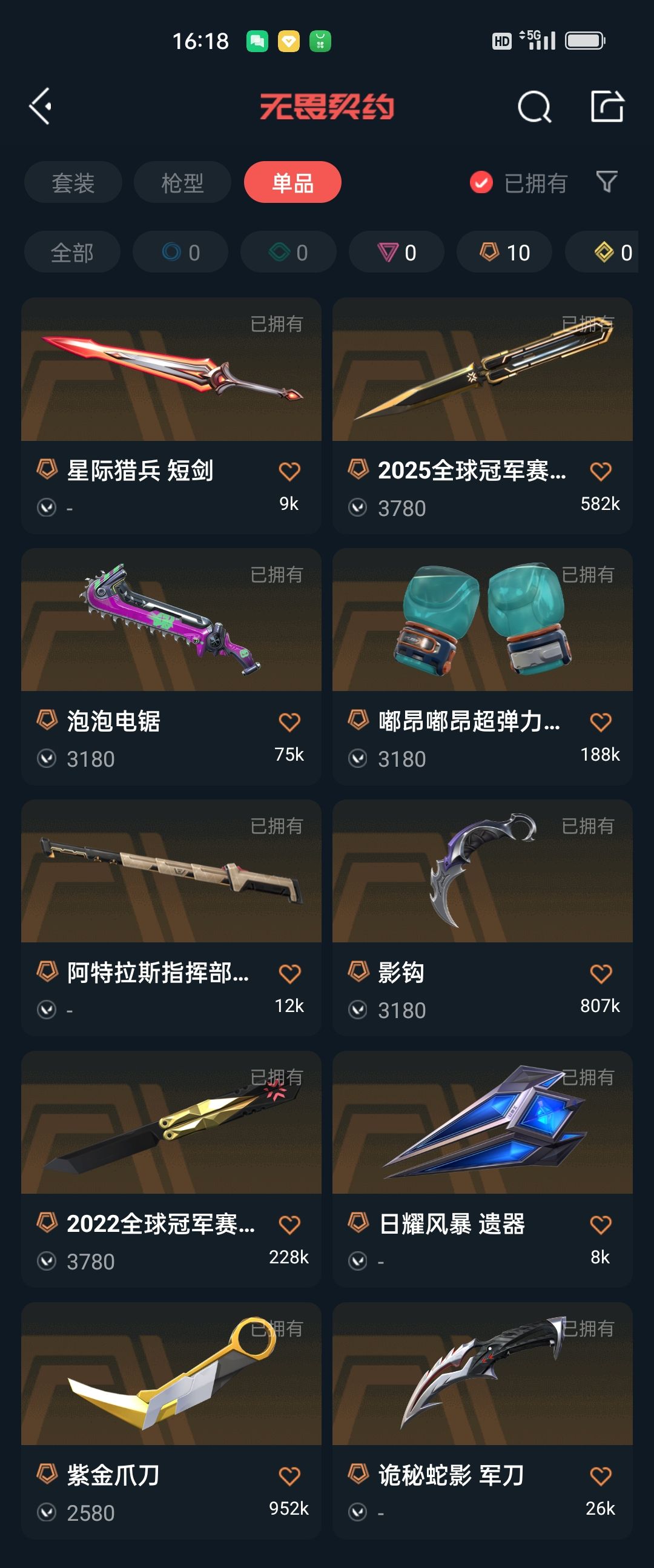Open the 泡泡电锯 item card
Screen dimensions: 654x1568
[171, 667]
